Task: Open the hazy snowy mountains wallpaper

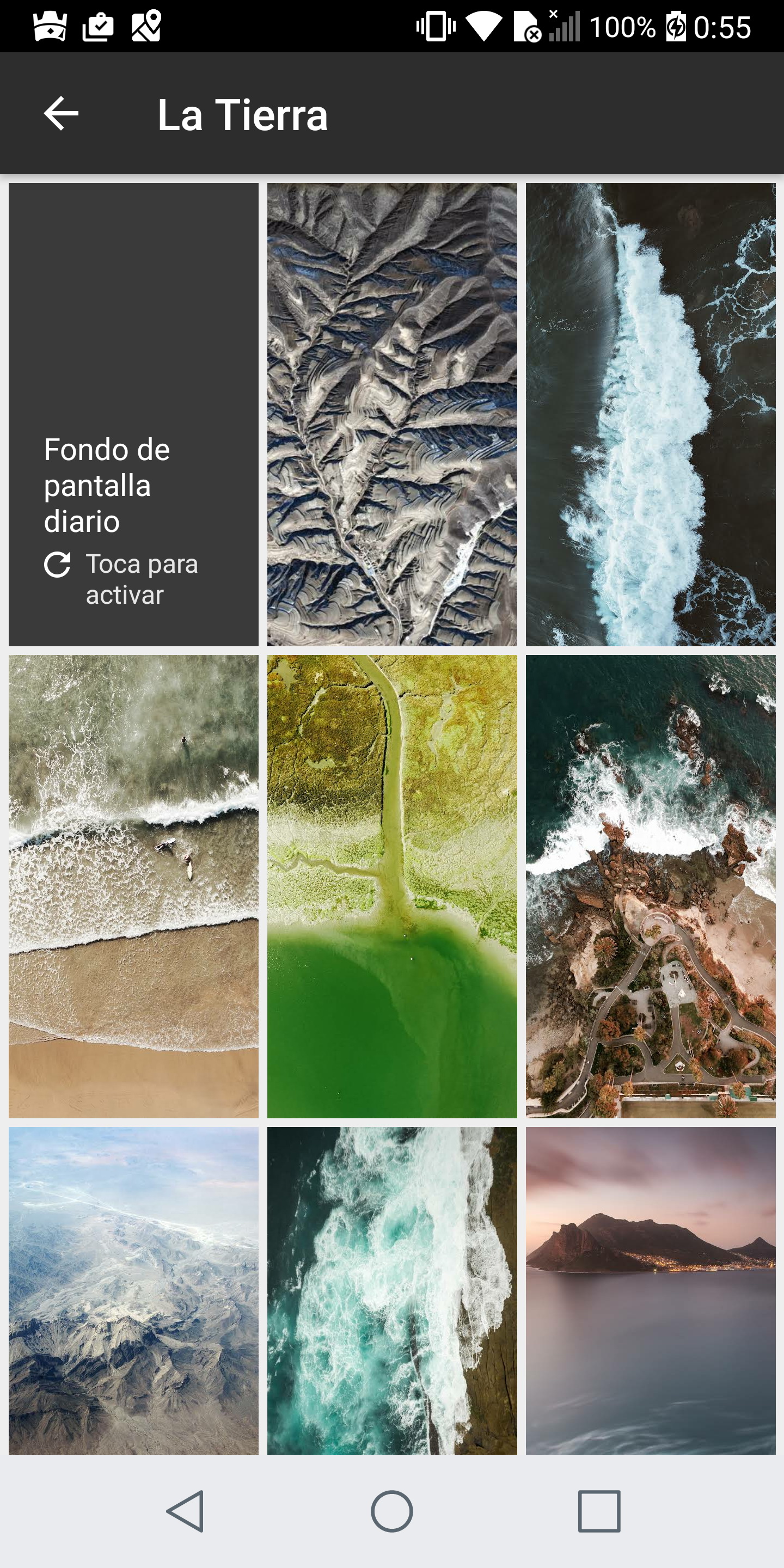Action: point(133,1291)
